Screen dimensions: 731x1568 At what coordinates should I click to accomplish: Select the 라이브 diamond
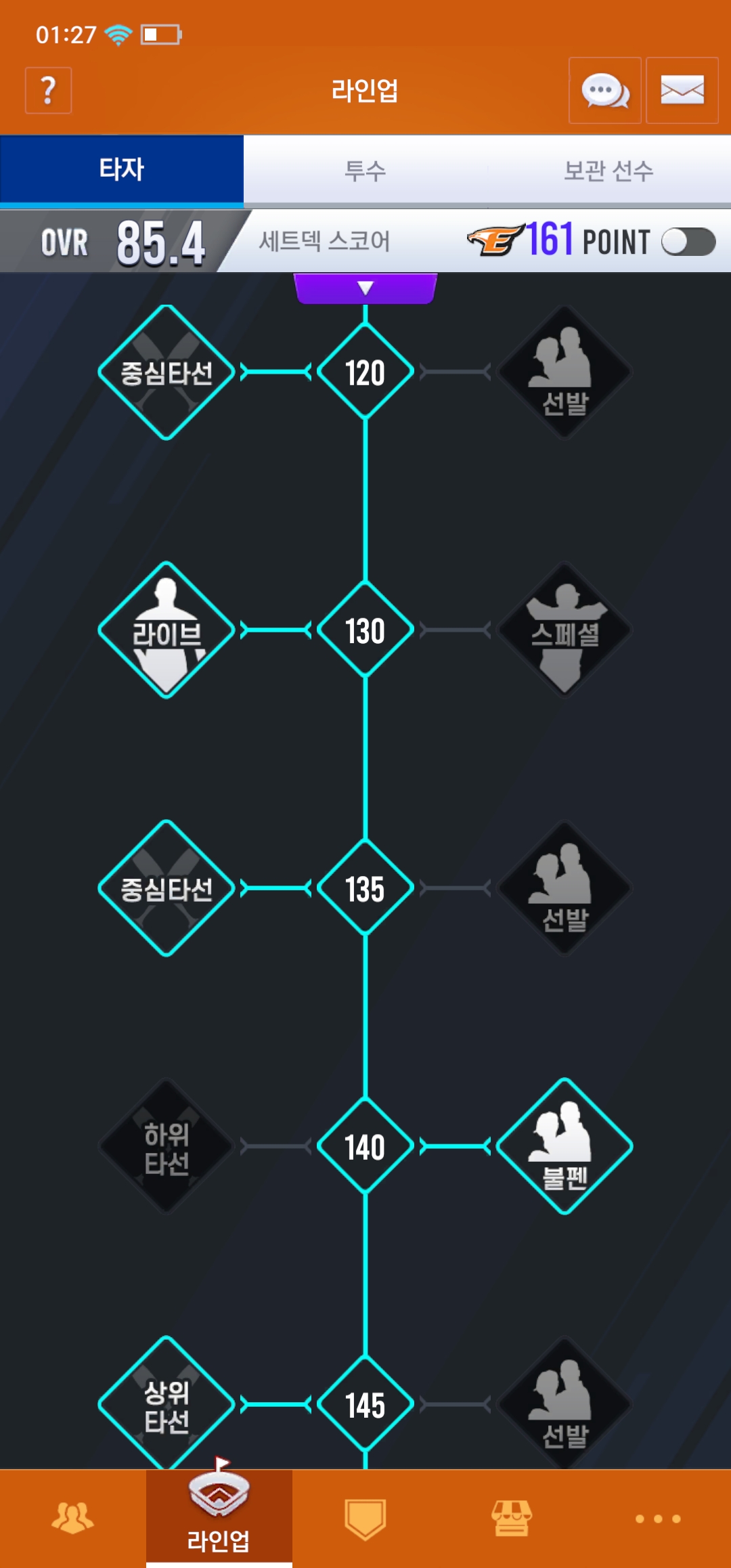(167, 630)
